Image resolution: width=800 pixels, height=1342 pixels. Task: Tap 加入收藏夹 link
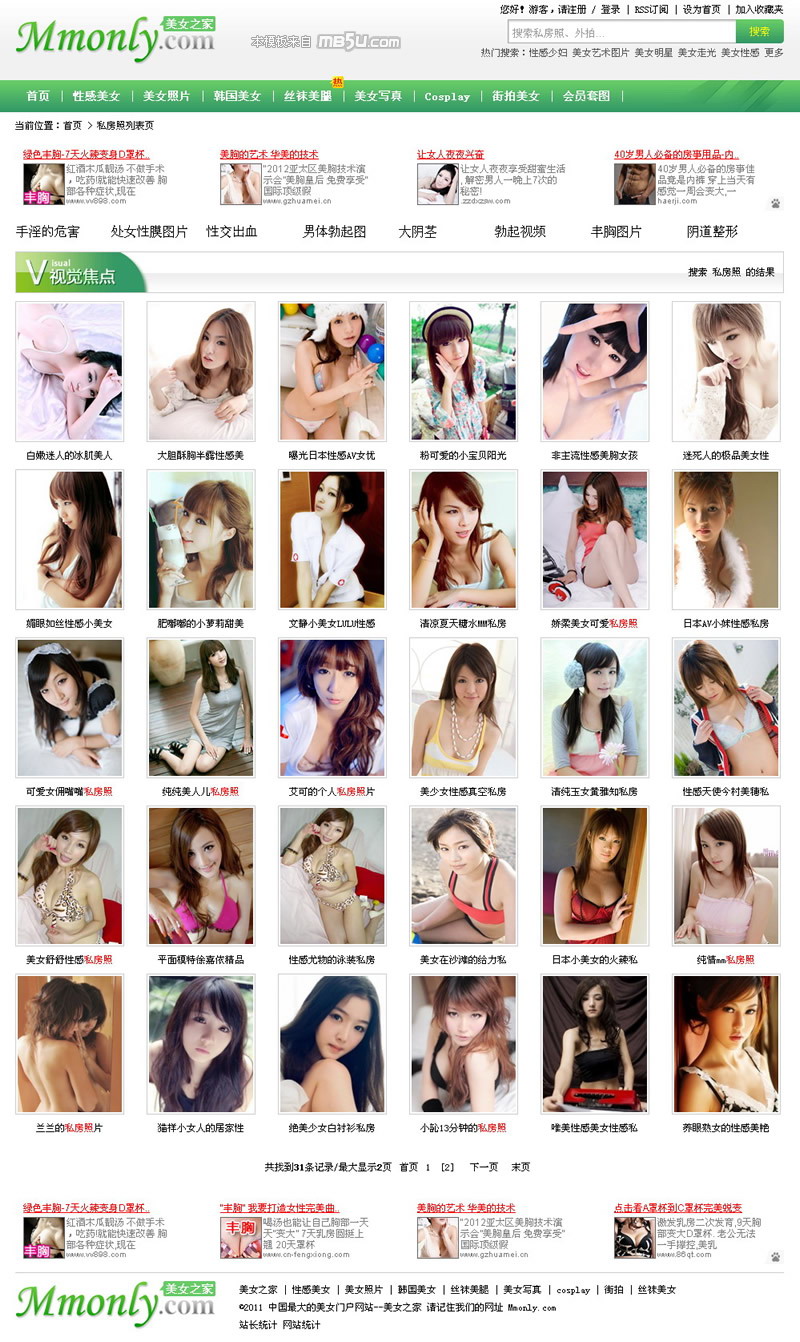coord(759,9)
